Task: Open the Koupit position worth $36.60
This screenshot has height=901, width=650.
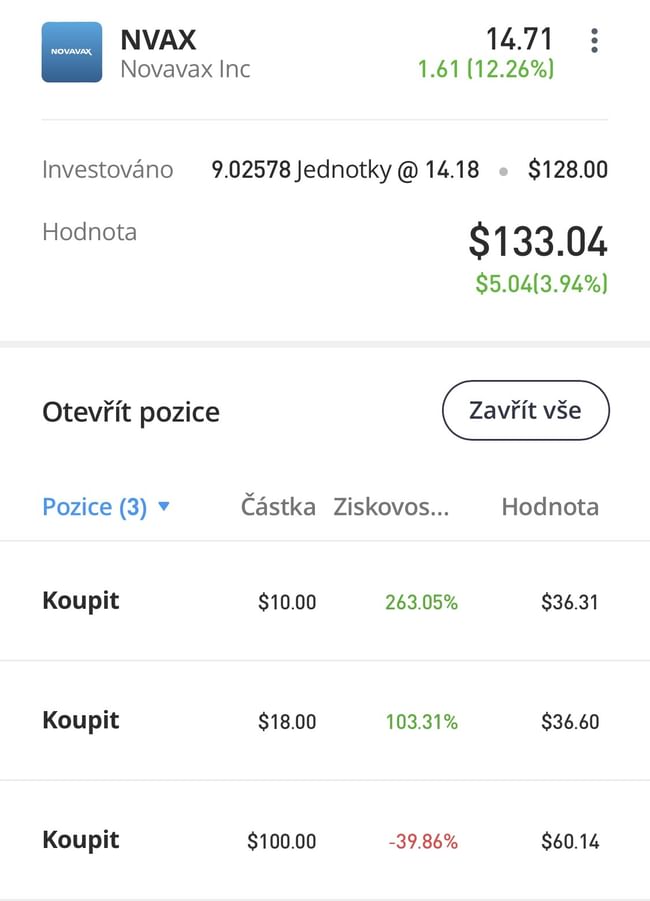Action: click(x=324, y=721)
